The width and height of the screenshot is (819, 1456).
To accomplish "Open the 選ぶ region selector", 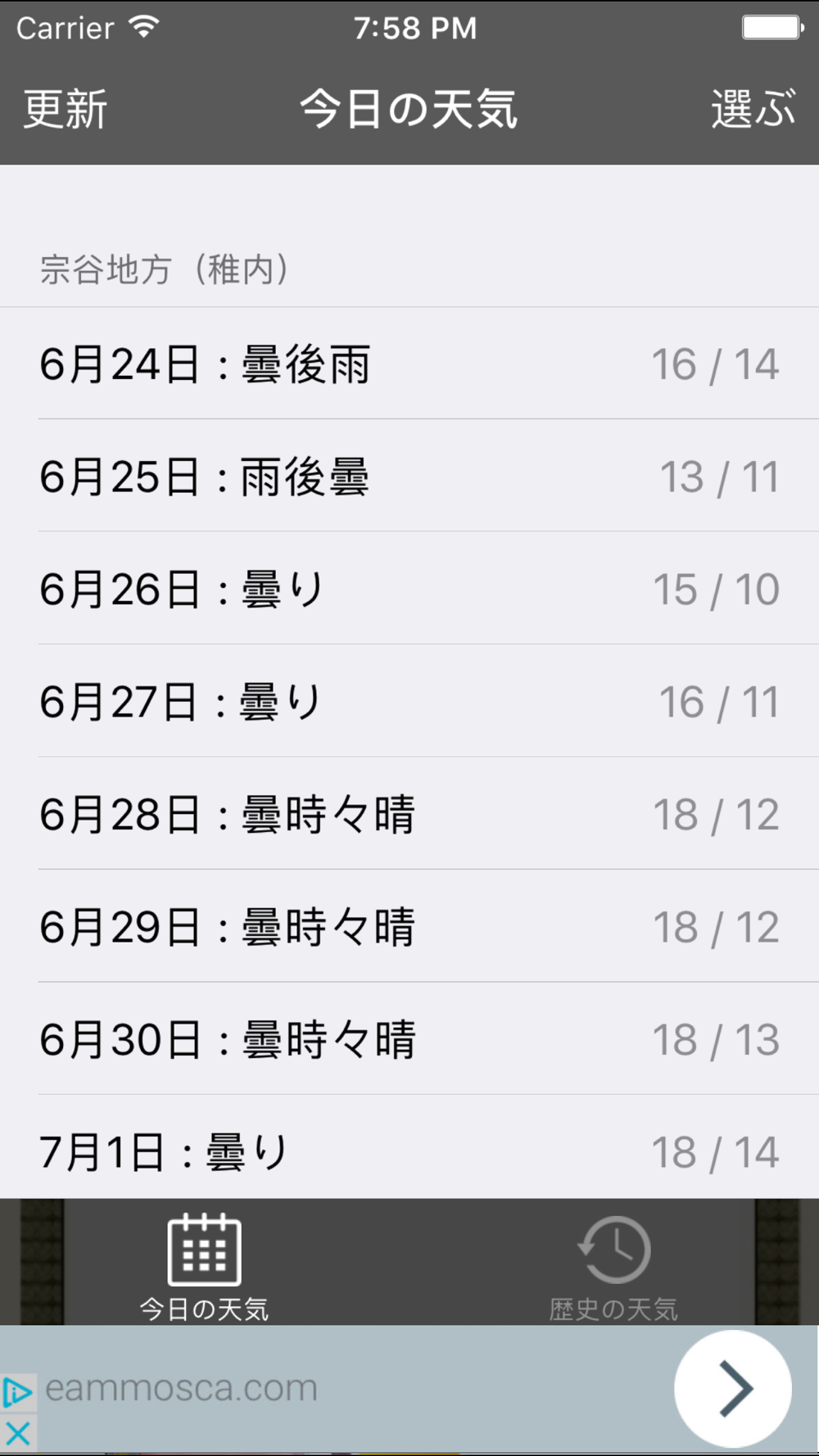I will (x=753, y=109).
